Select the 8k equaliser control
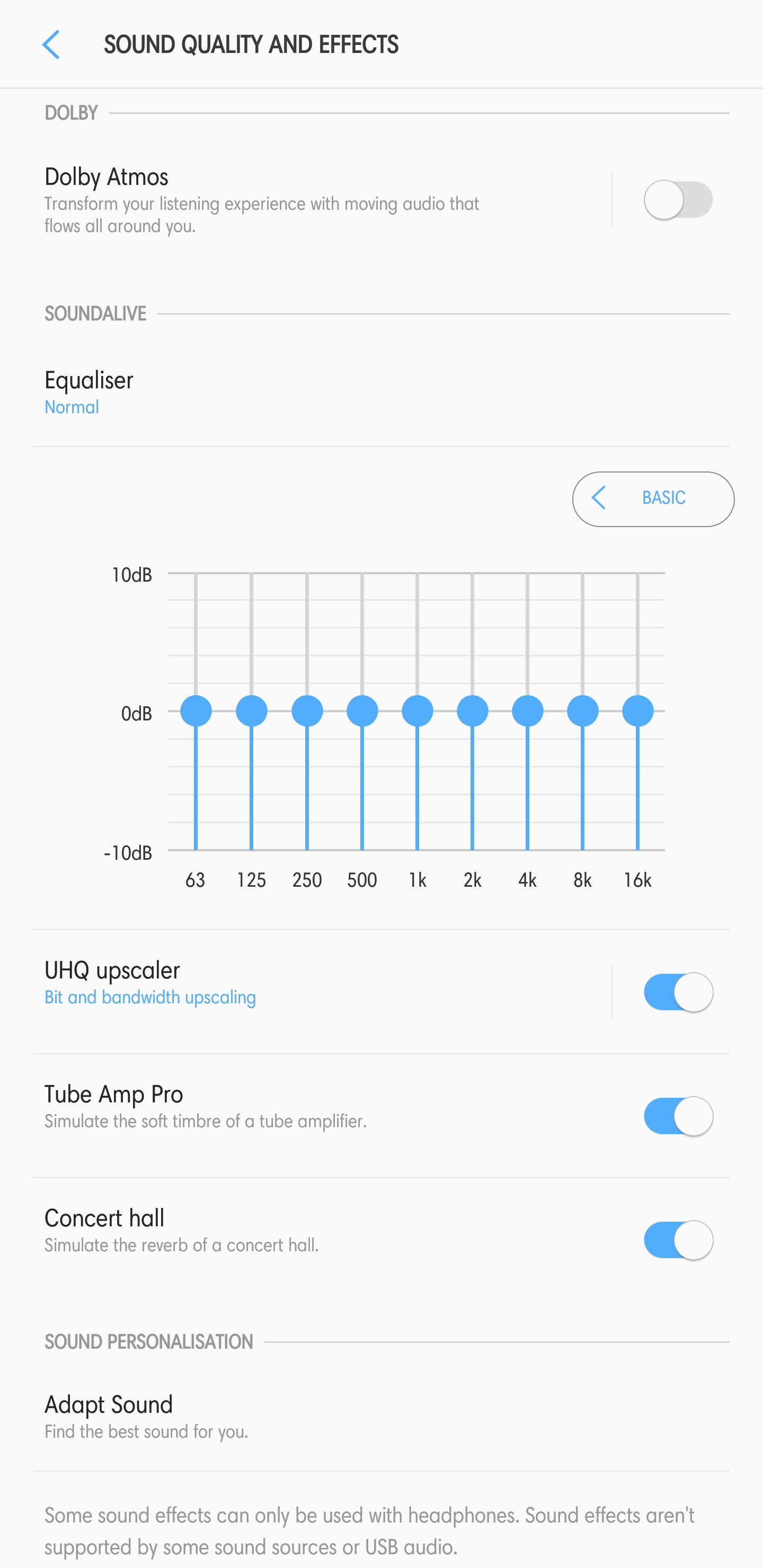The width and height of the screenshot is (763, 1568). click(583, 710)
